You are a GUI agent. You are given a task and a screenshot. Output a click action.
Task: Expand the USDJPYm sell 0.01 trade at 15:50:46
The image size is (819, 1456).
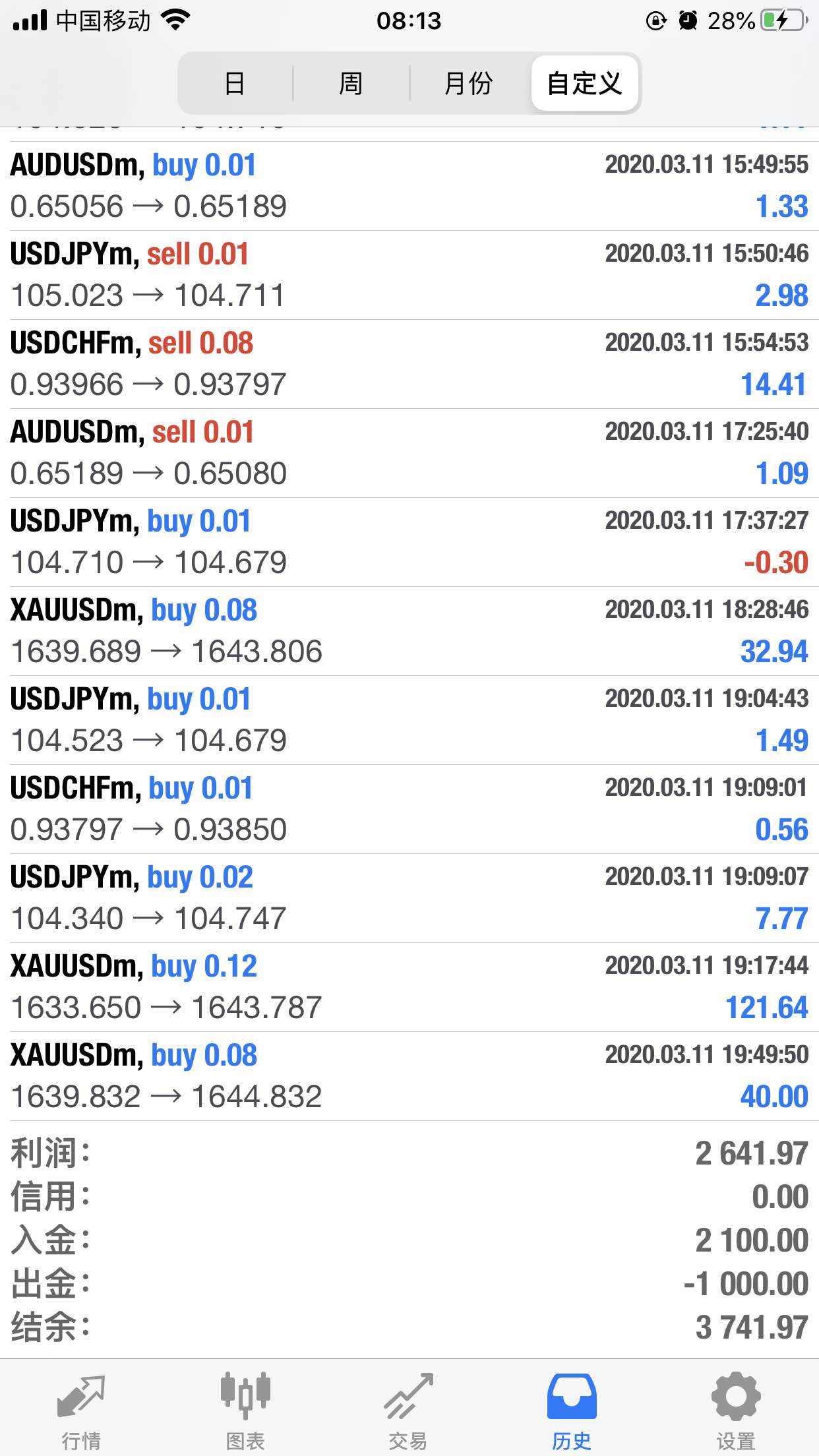pos(409,275)
